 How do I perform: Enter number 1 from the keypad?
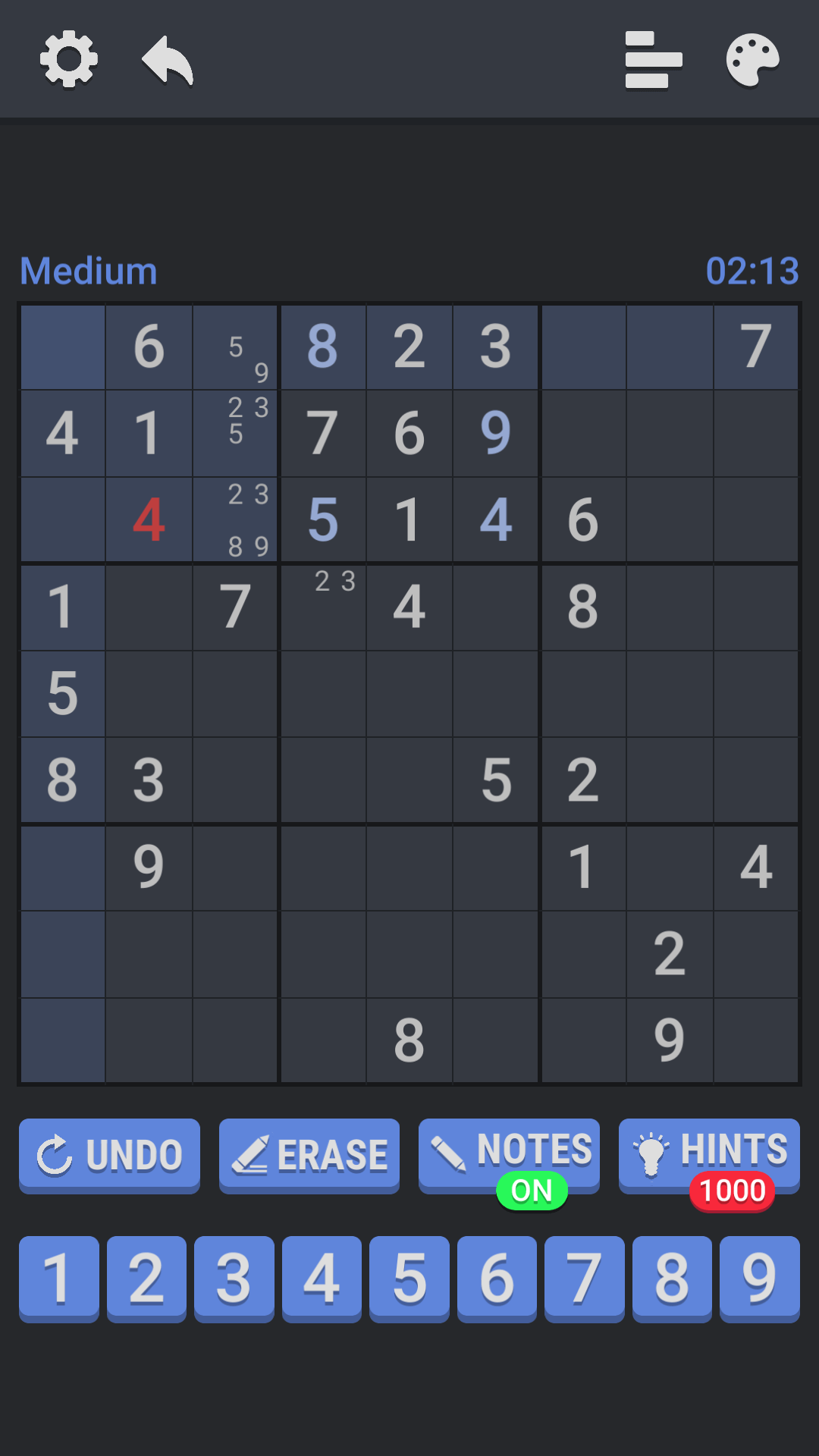[59, 1279]
